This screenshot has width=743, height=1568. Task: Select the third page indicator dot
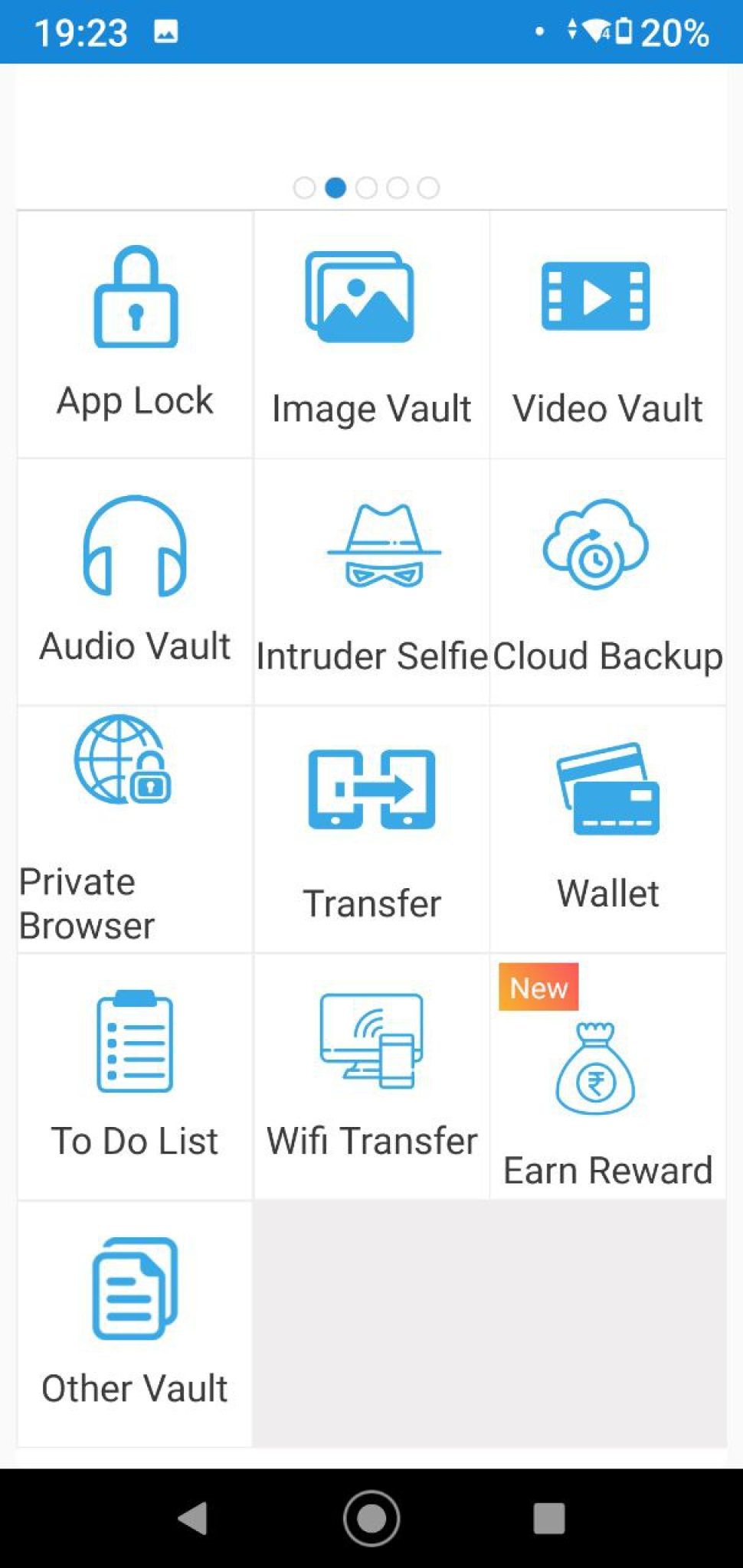coord(366,188)
